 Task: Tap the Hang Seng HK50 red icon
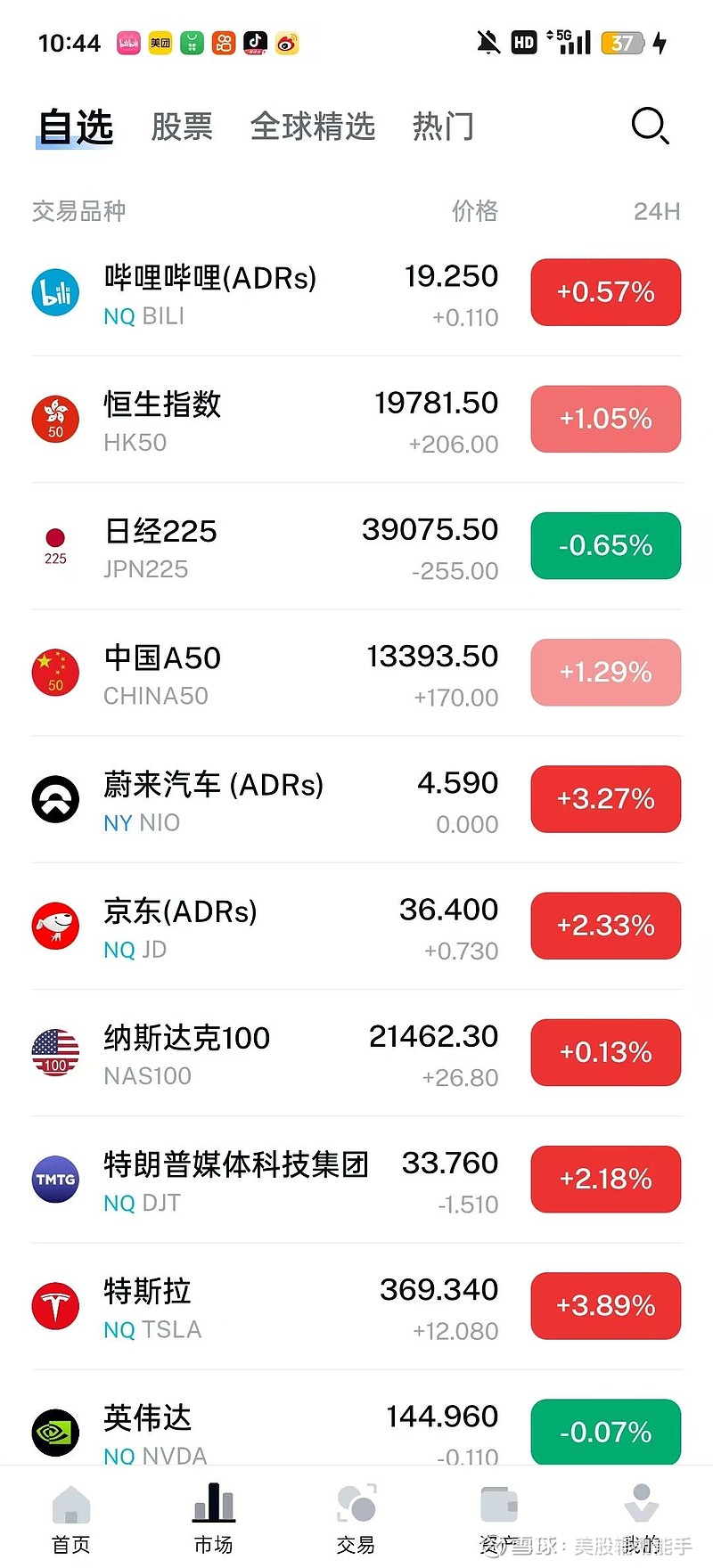click(x=55, y=419)
